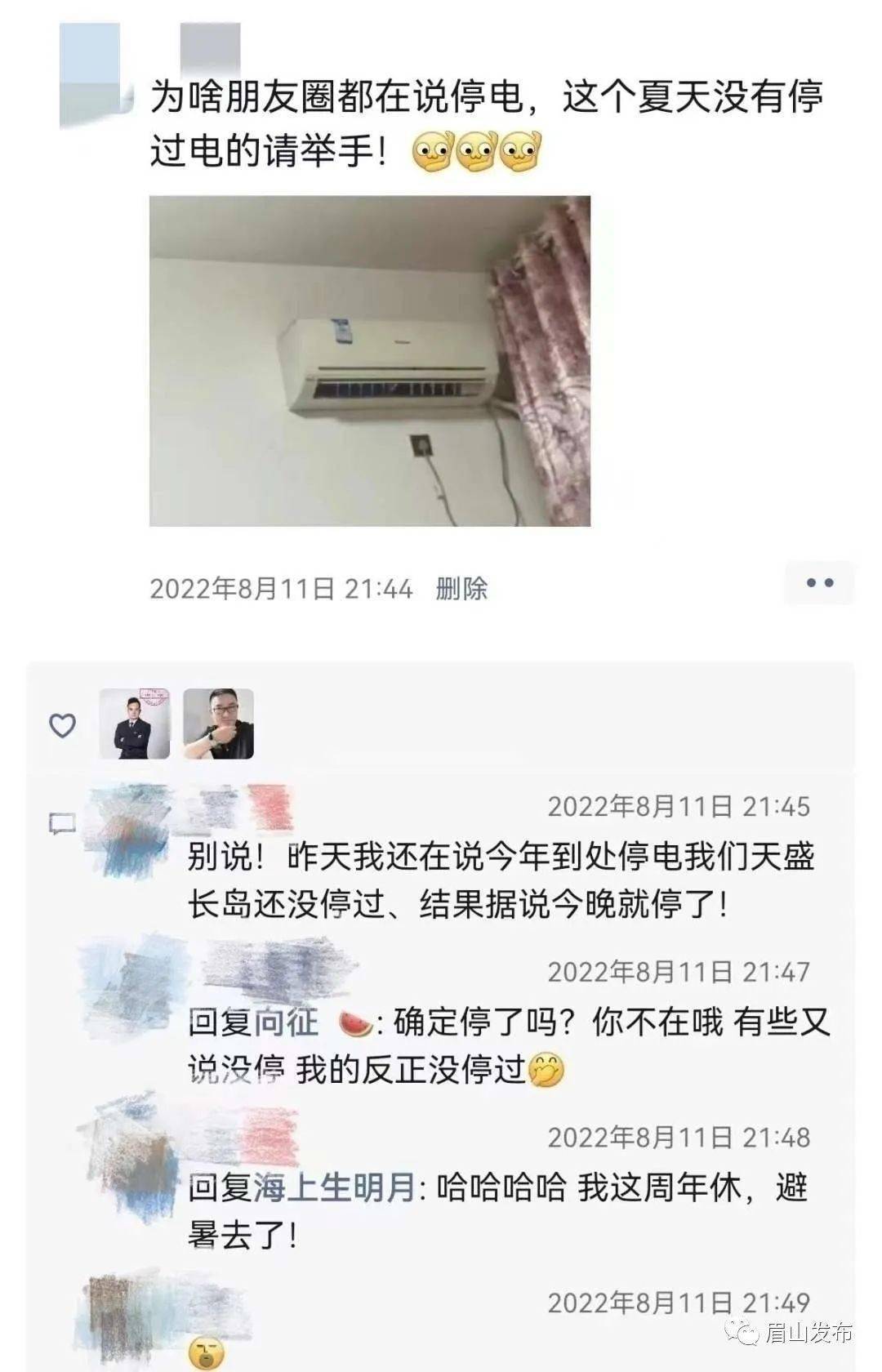This screenshot has width=882, height=1372.
Task: Tap the 删除 link to delete post
Action: (x=461, y=588)
